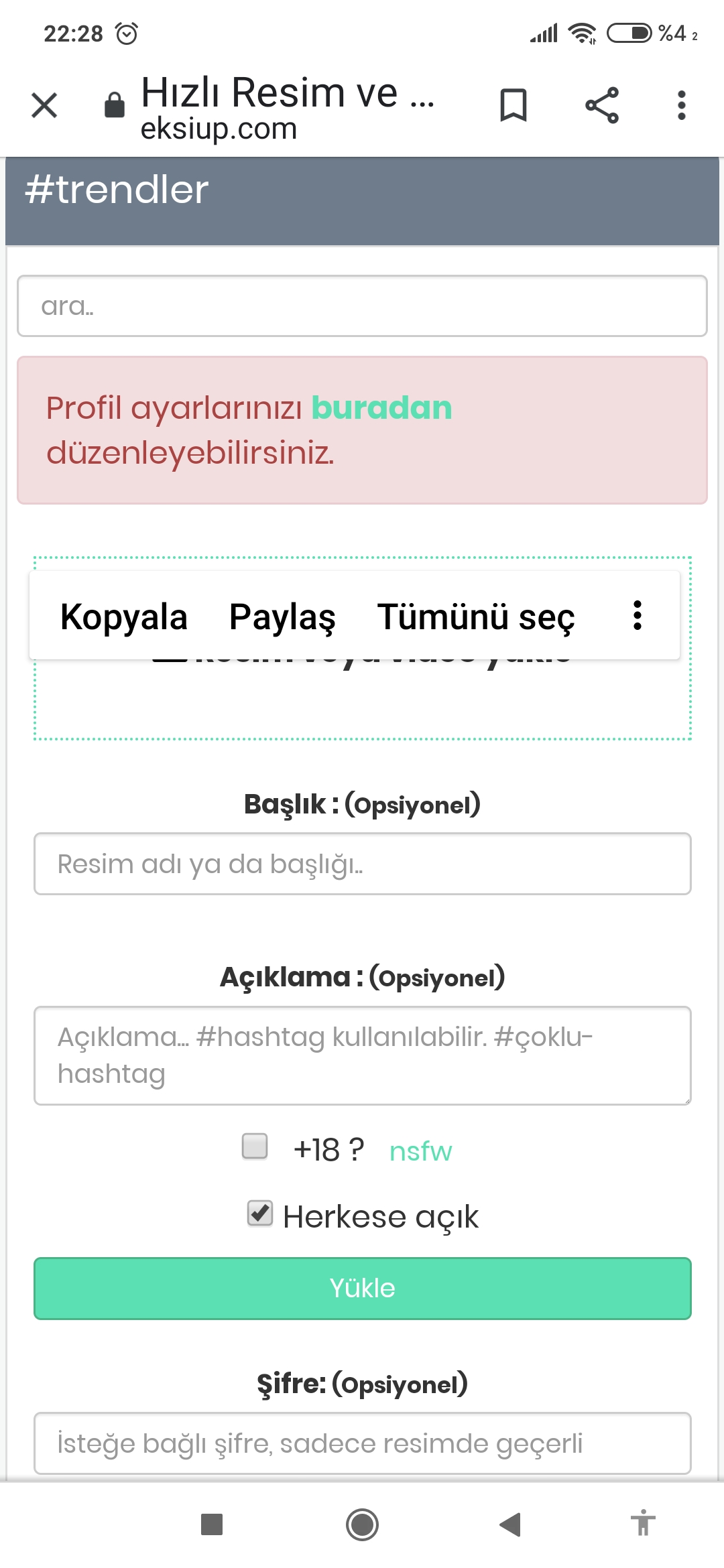Viewport: 724px width, 1568px height.
Task: Close the browser tab with the X
Action: point(44,105)
